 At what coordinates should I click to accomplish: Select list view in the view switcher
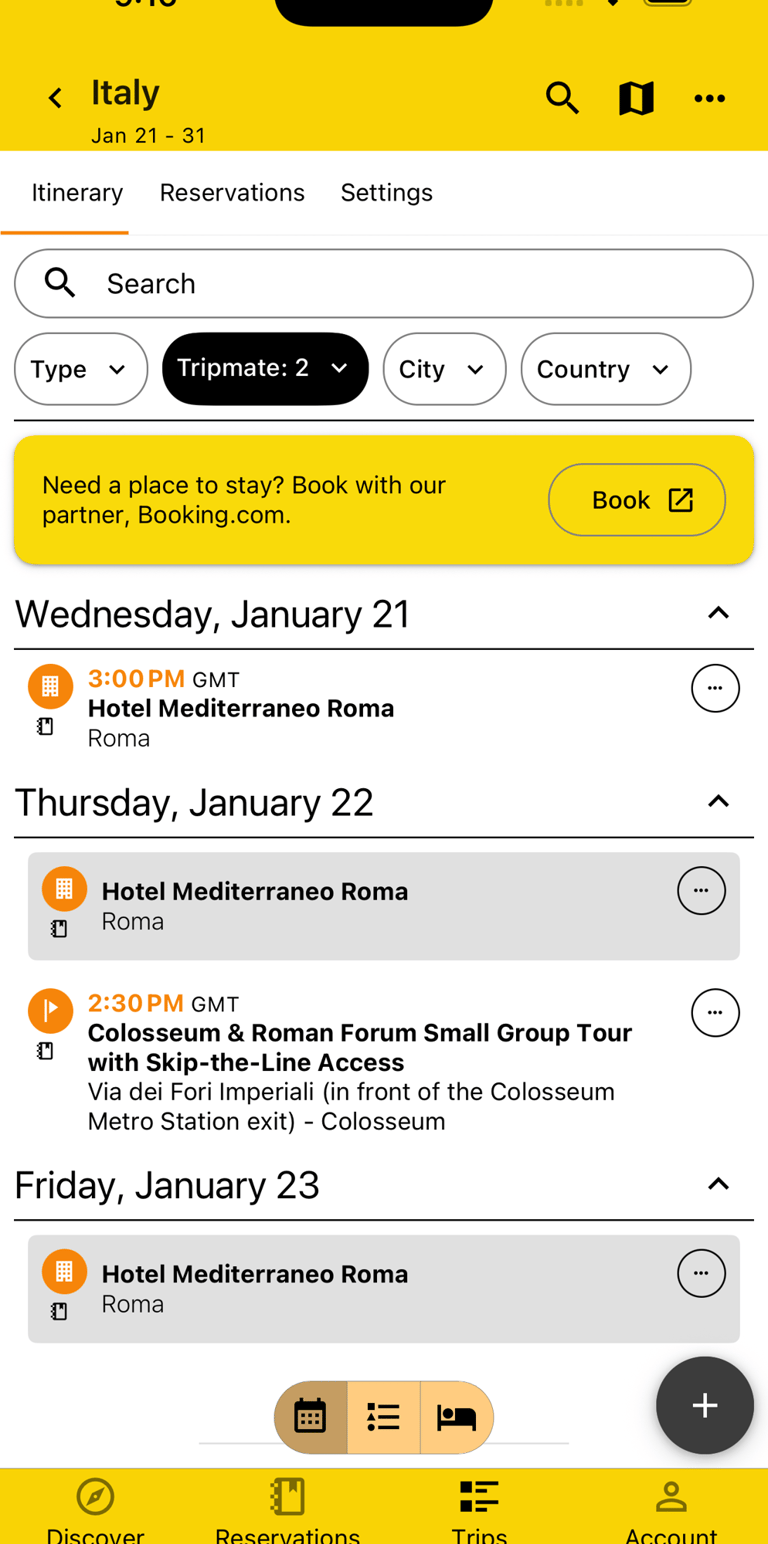click(383, 1417)
